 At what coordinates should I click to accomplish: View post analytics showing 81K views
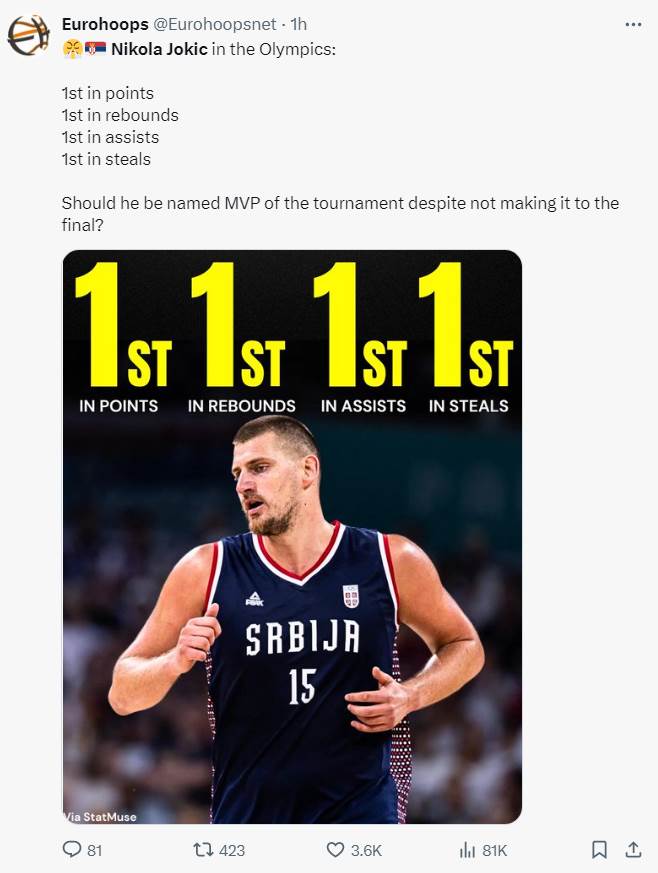tap(466, 850)
